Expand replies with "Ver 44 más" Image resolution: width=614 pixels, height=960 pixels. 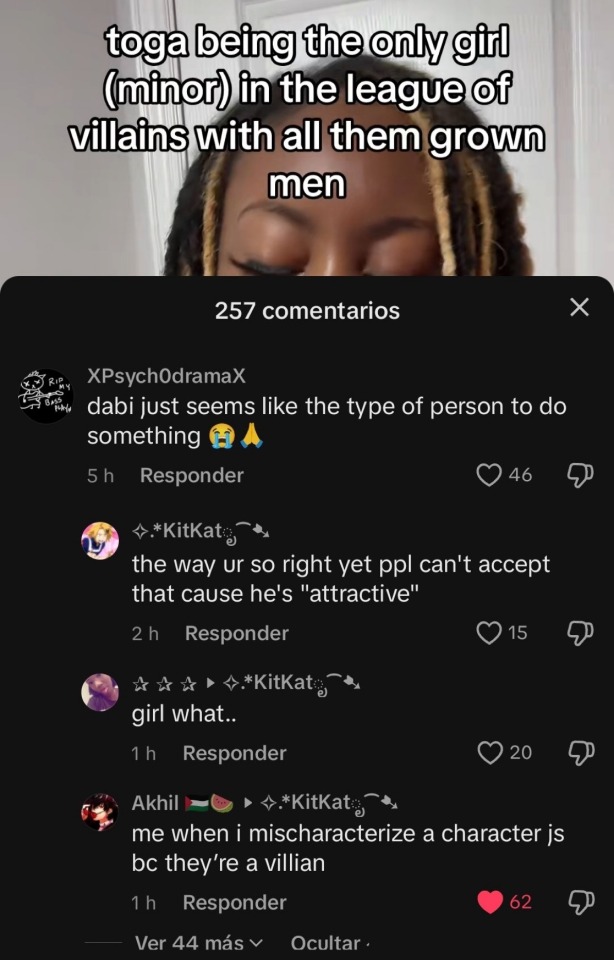tap(198, 943)
